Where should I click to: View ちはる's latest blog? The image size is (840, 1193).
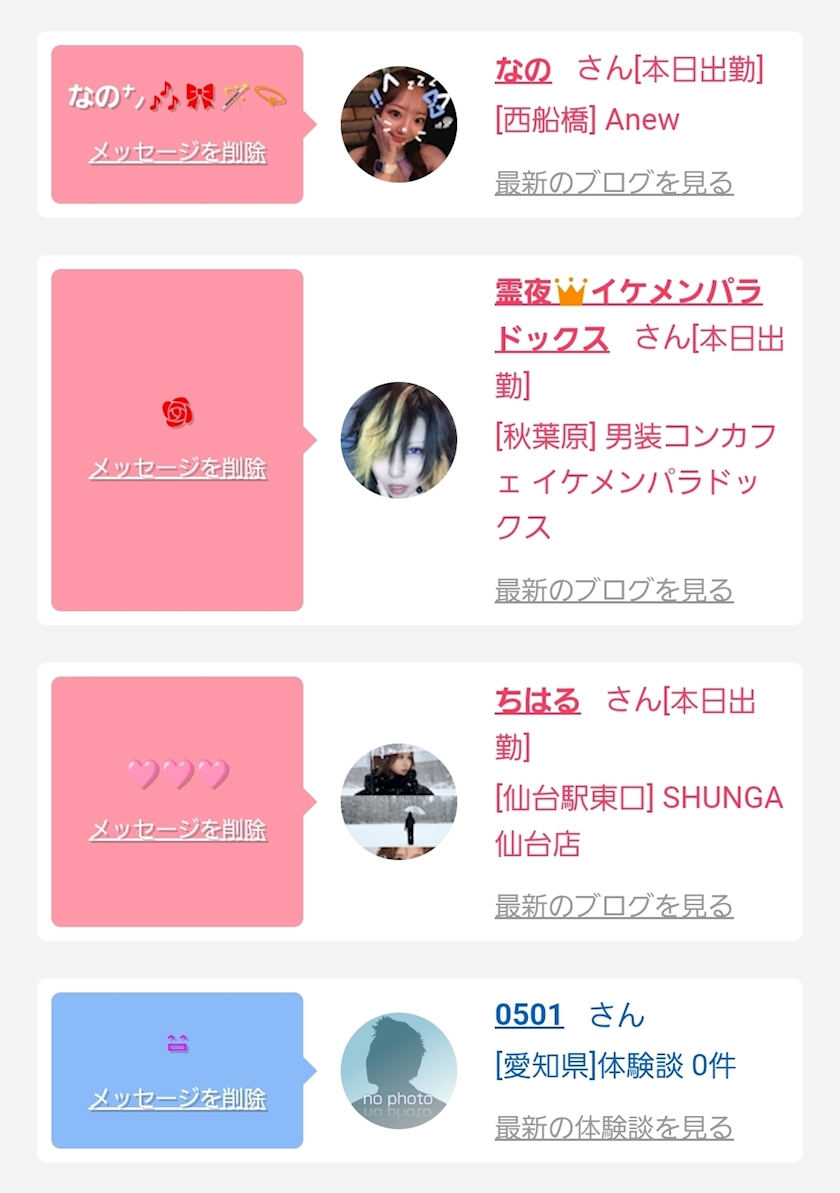pyautogui.click(x=614, y=906)
